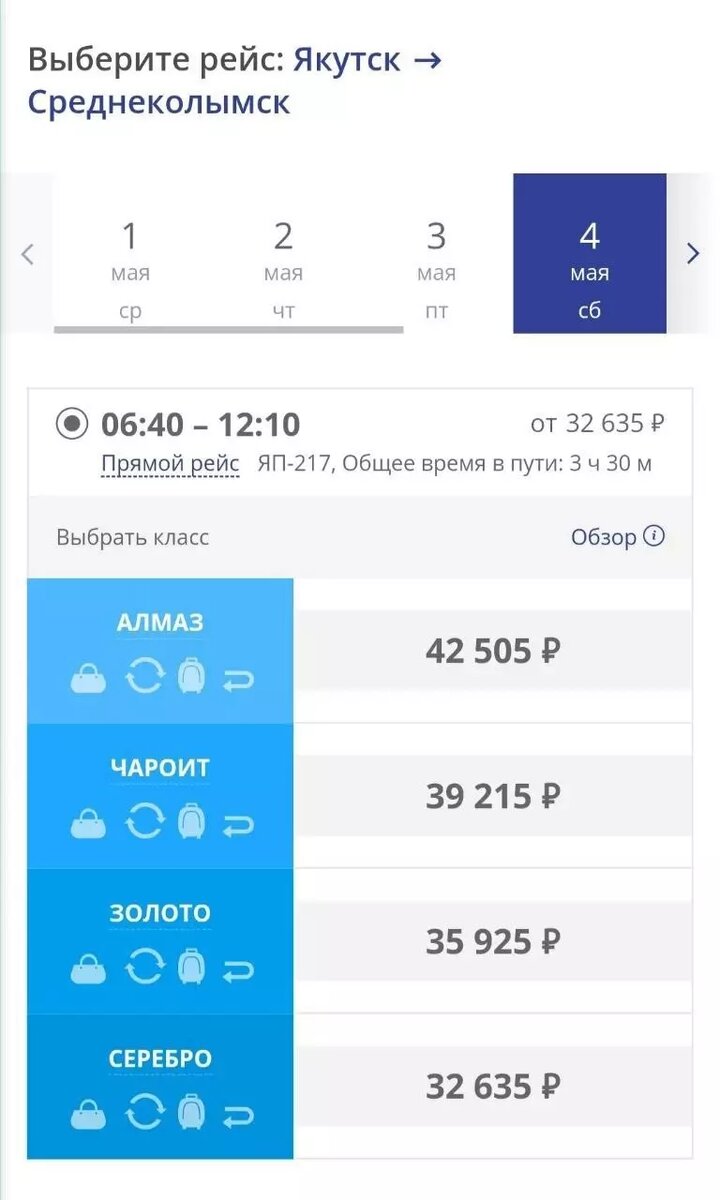This screenshot has height=1200, width=720.
Task: Select the hand luggage icon in АЛМАЗ fare
Action: pos(90,678)
